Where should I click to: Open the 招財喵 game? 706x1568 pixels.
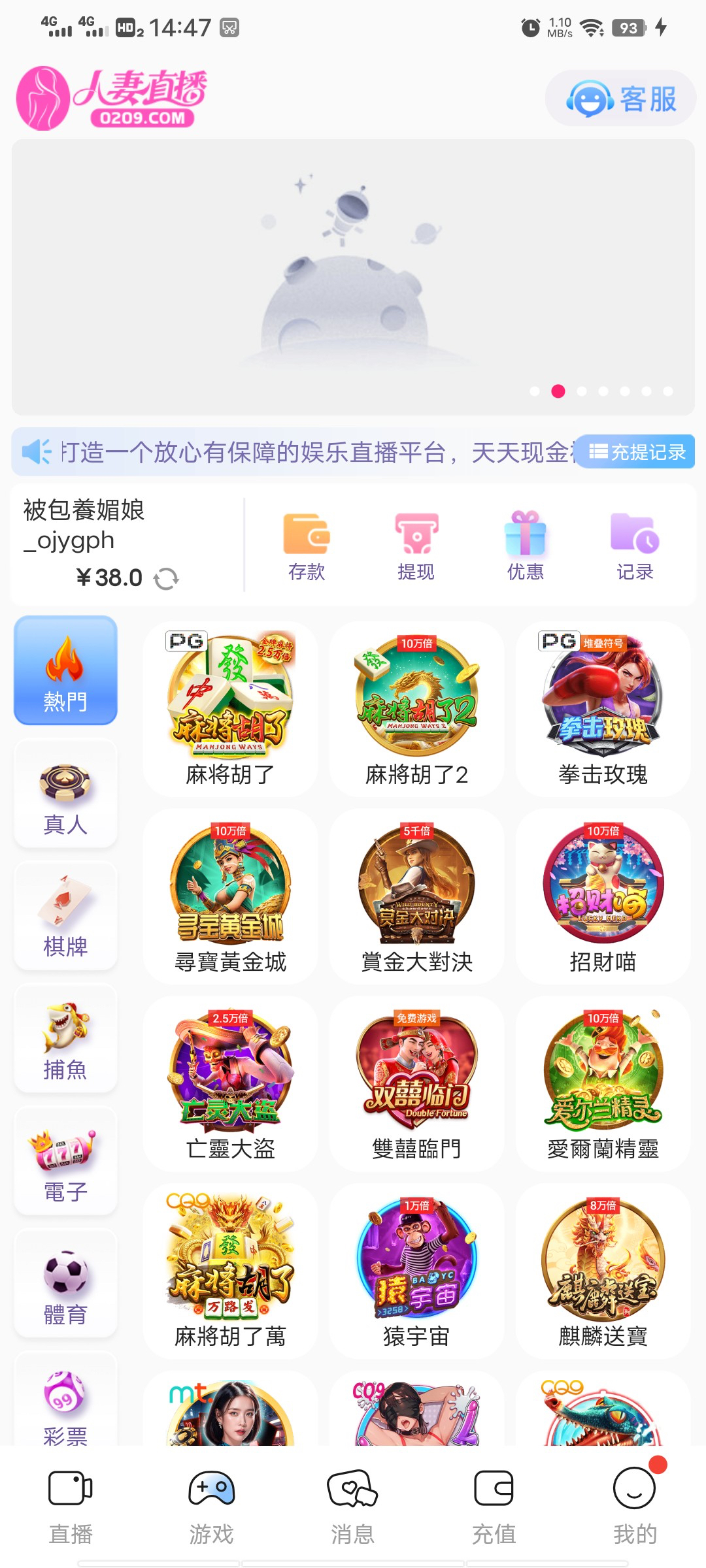[603, 896]
